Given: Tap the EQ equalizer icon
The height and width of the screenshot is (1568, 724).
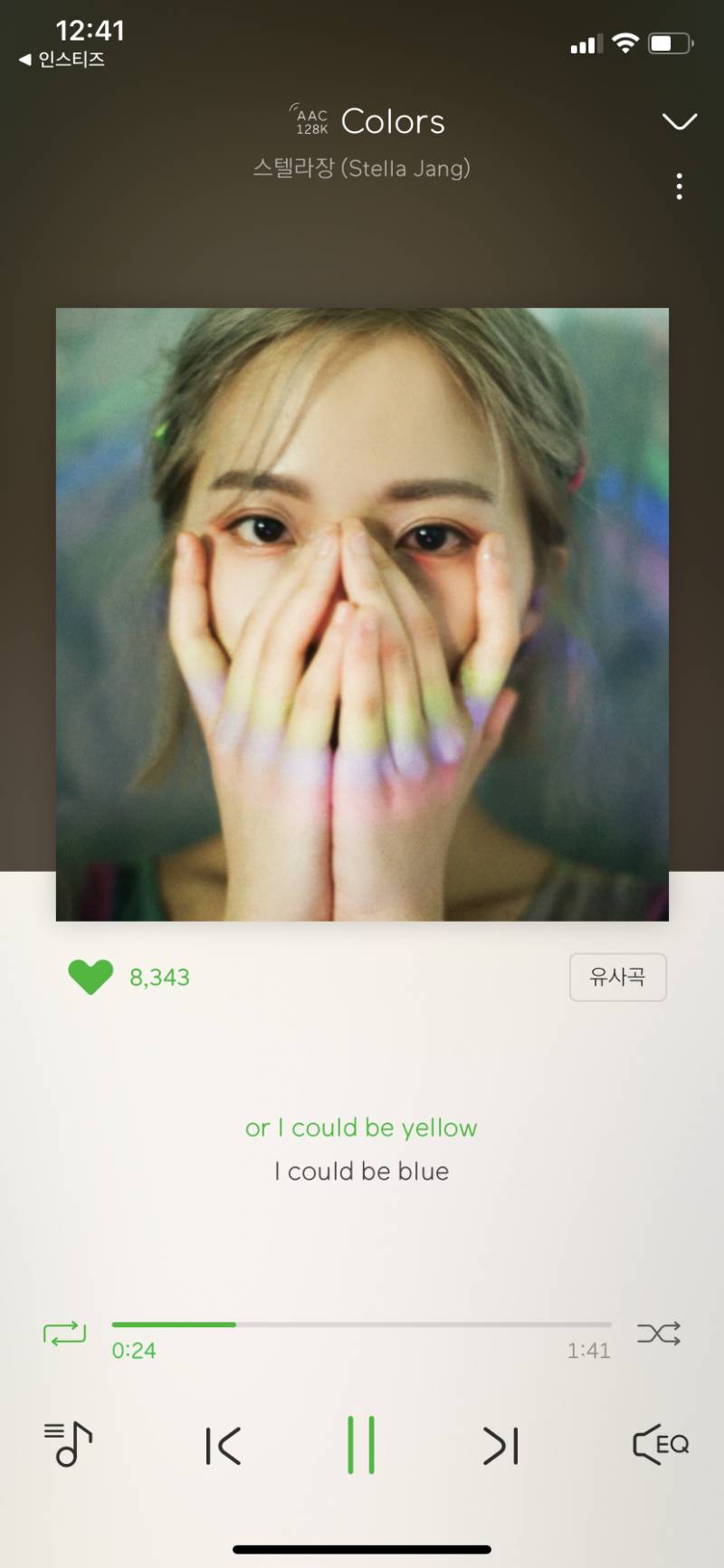Looking at the screenshot, I should tap(659, 1445).
